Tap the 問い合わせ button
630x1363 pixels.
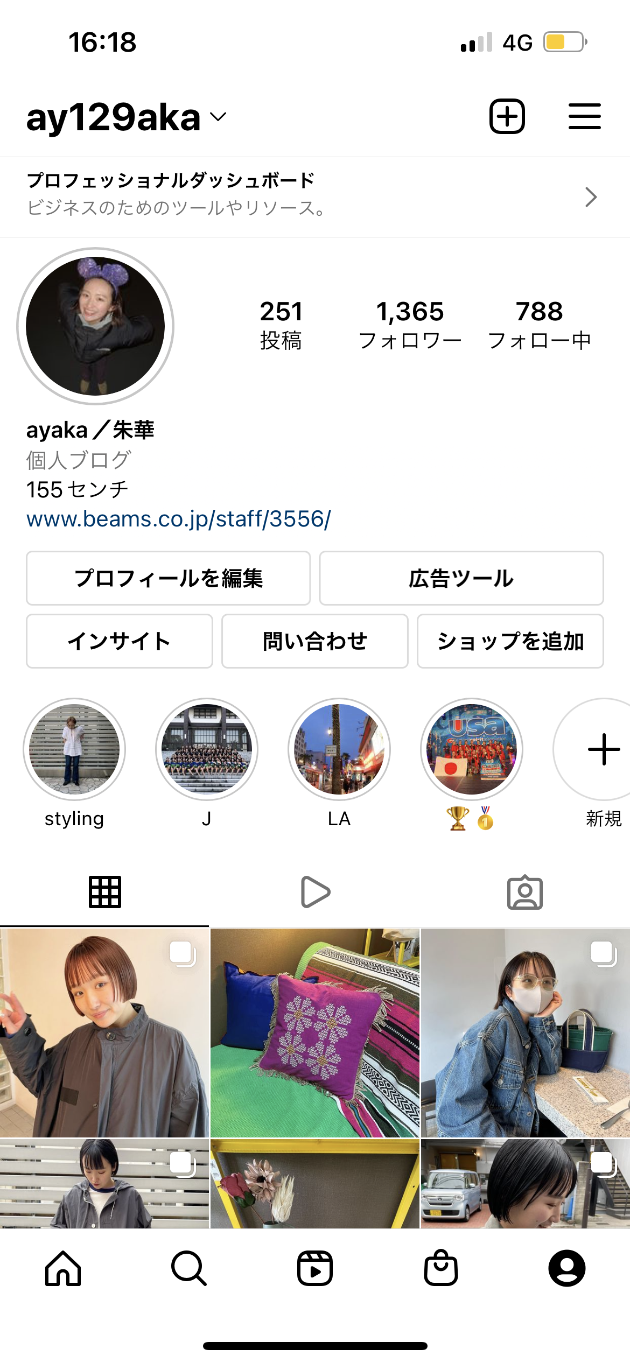[x=315, y=641]
